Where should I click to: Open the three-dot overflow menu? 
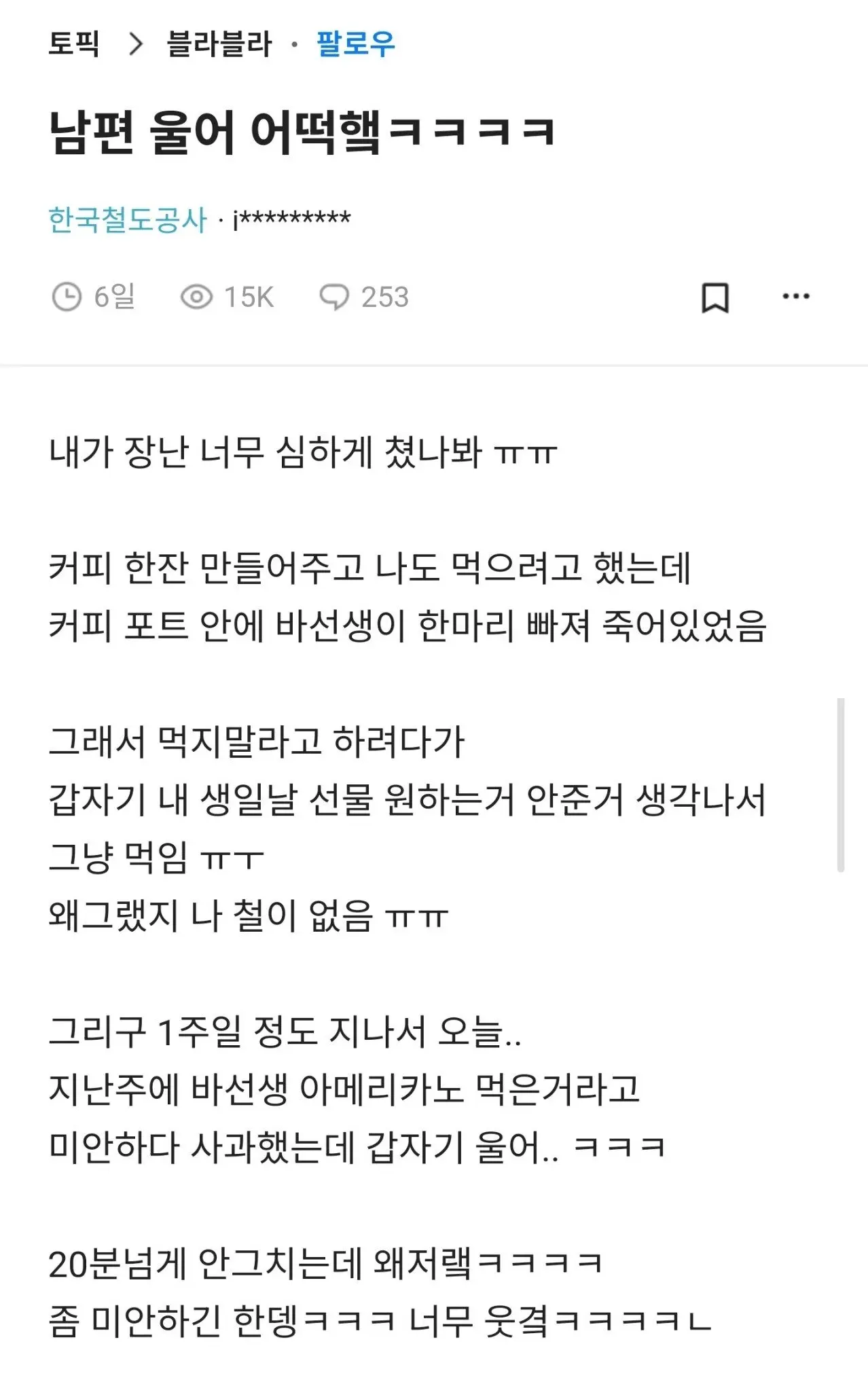[x=795, y=296]
